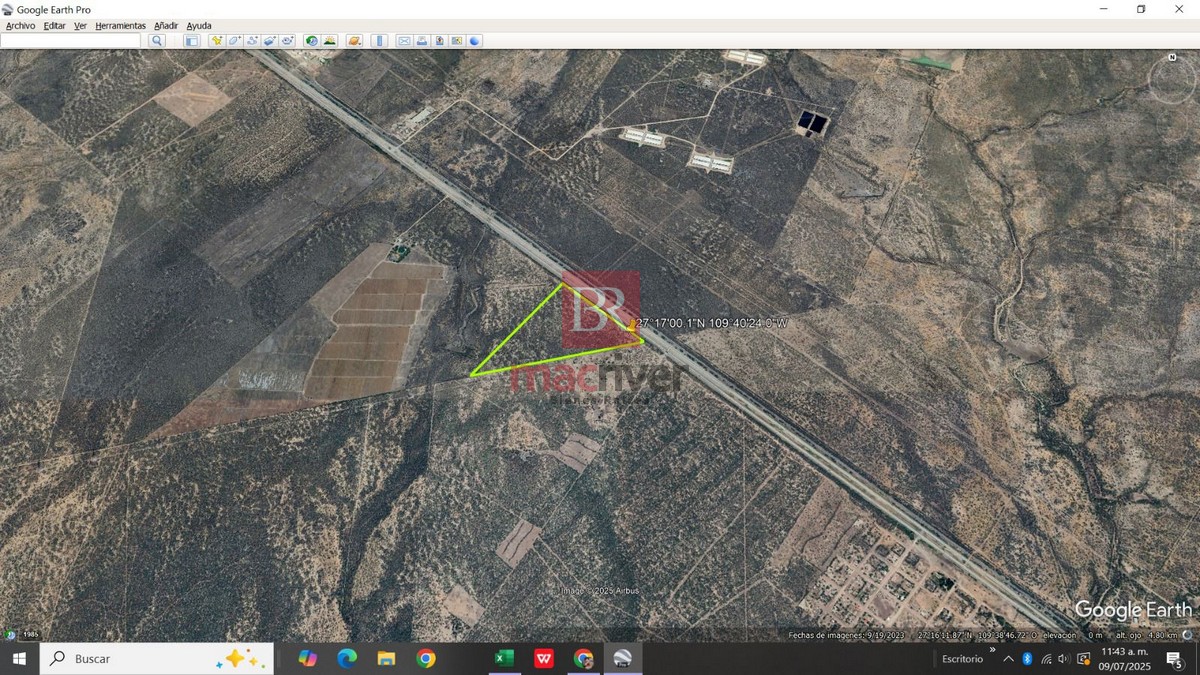This screenshot has height=675, width=1200.
Task: Add a new placemark pin
Action: coord(216,41)
